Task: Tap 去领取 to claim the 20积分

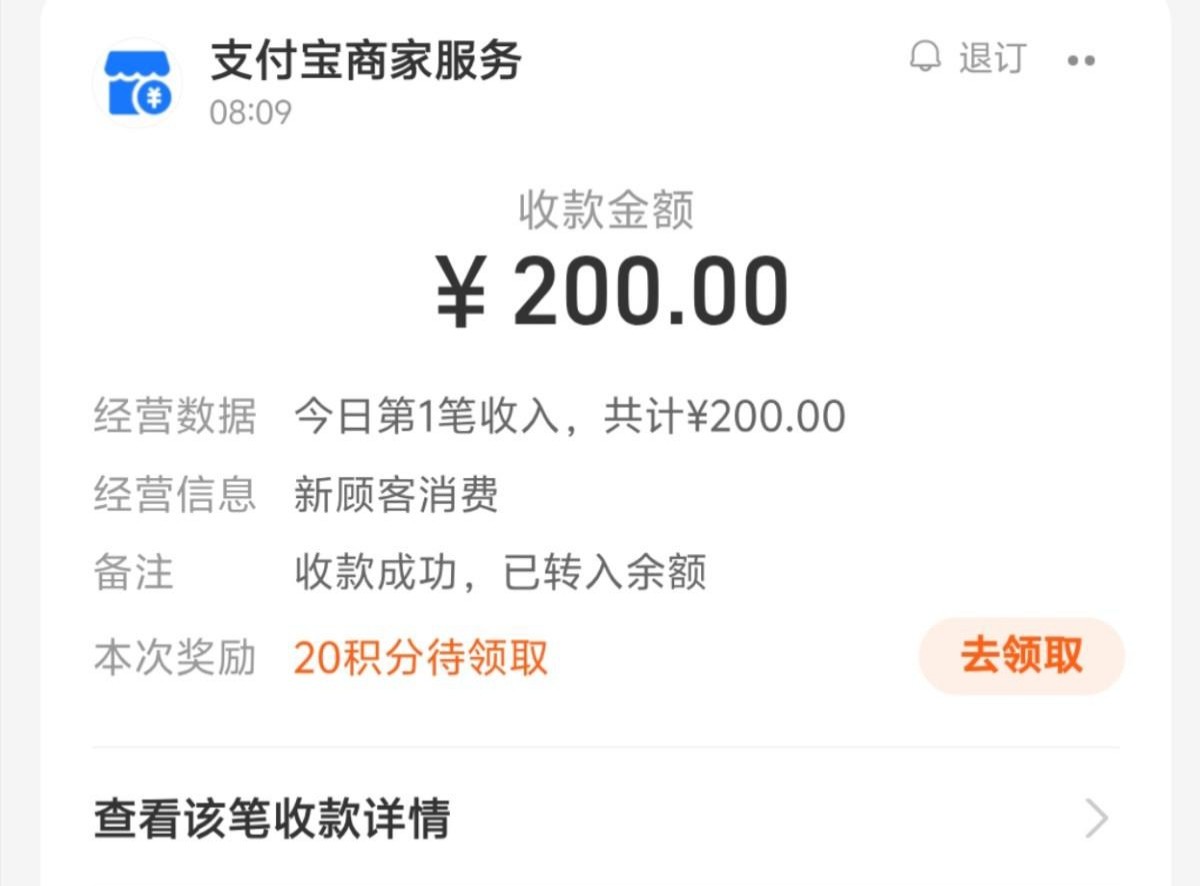Action: click(1021, 656)
